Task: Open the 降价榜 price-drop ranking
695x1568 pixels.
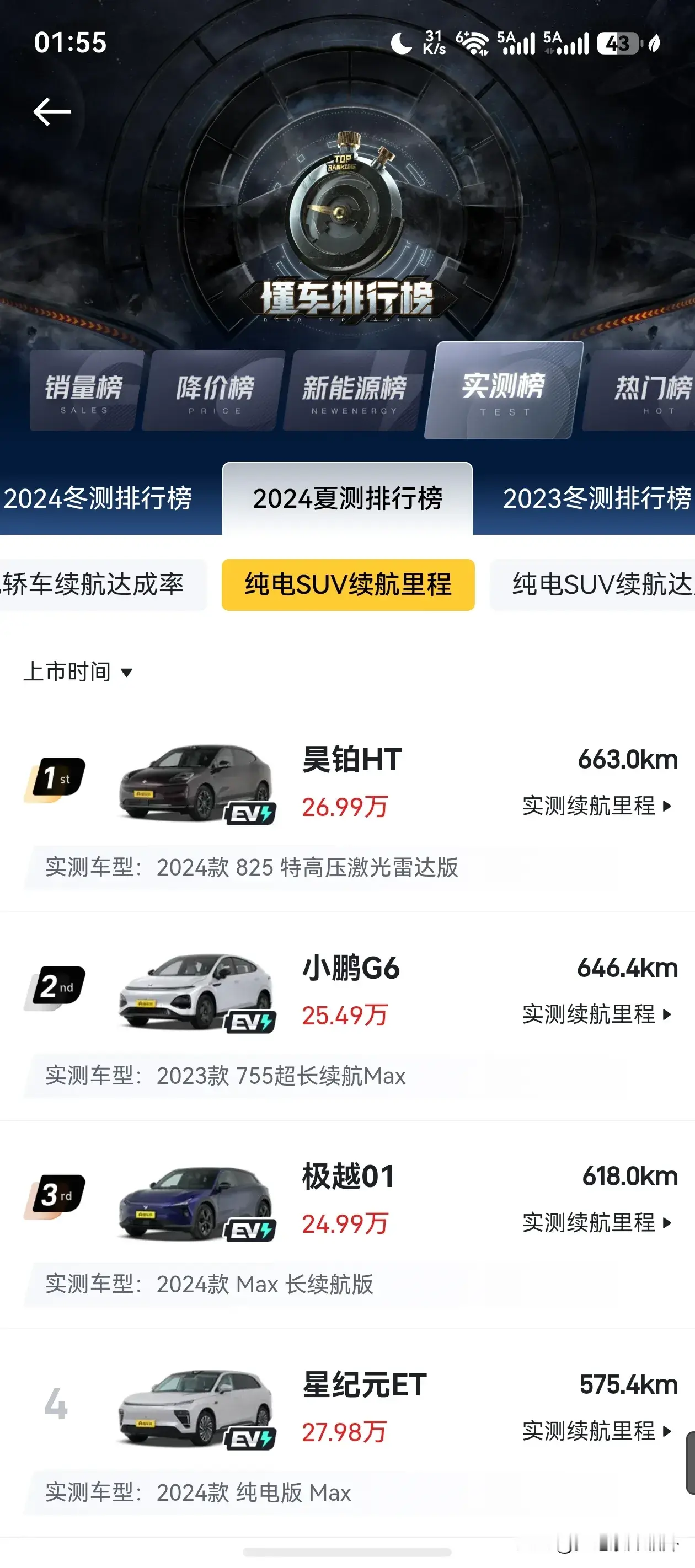Action: pos(215,391)
